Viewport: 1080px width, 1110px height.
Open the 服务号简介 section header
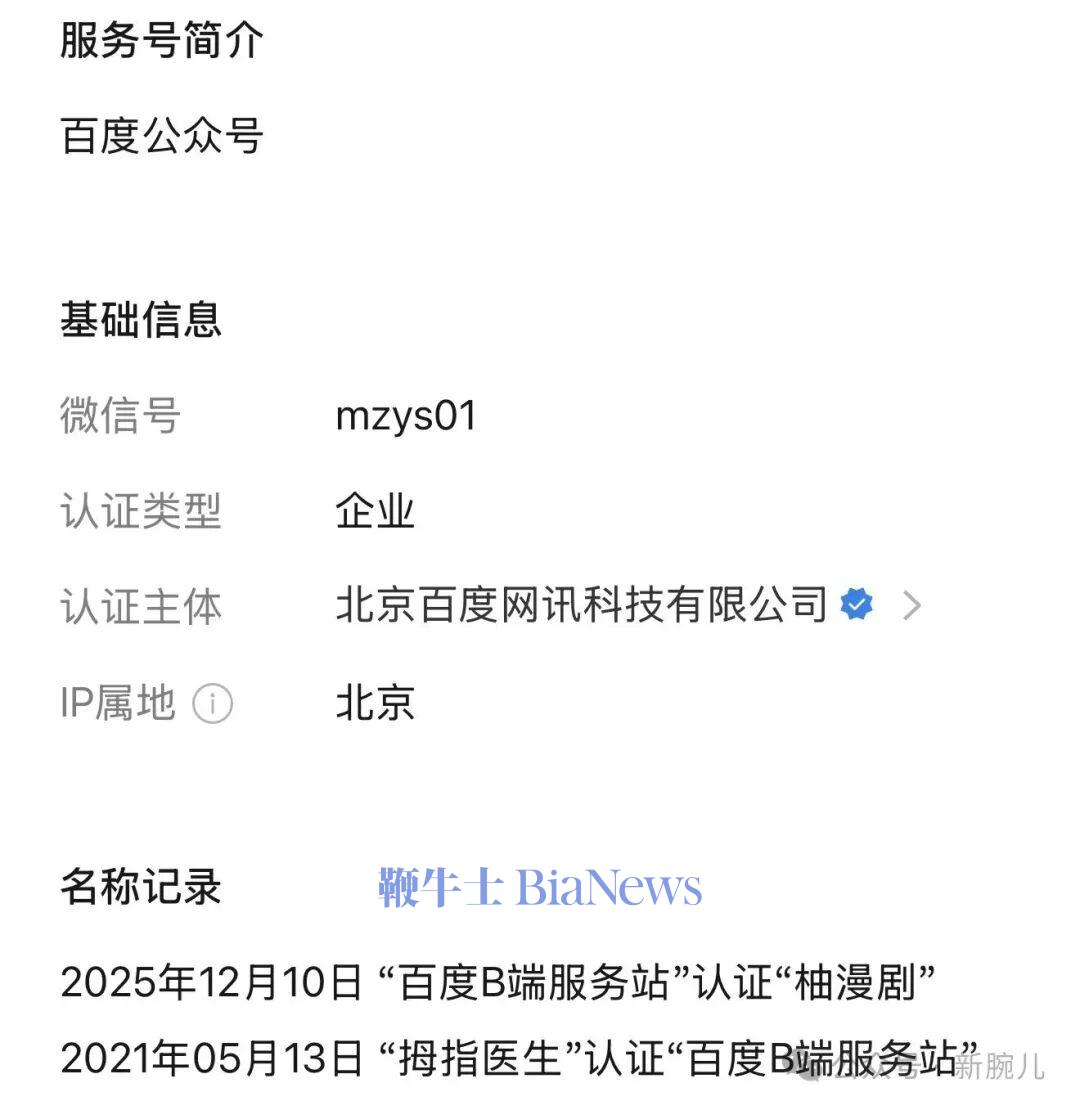pos(161,40)
